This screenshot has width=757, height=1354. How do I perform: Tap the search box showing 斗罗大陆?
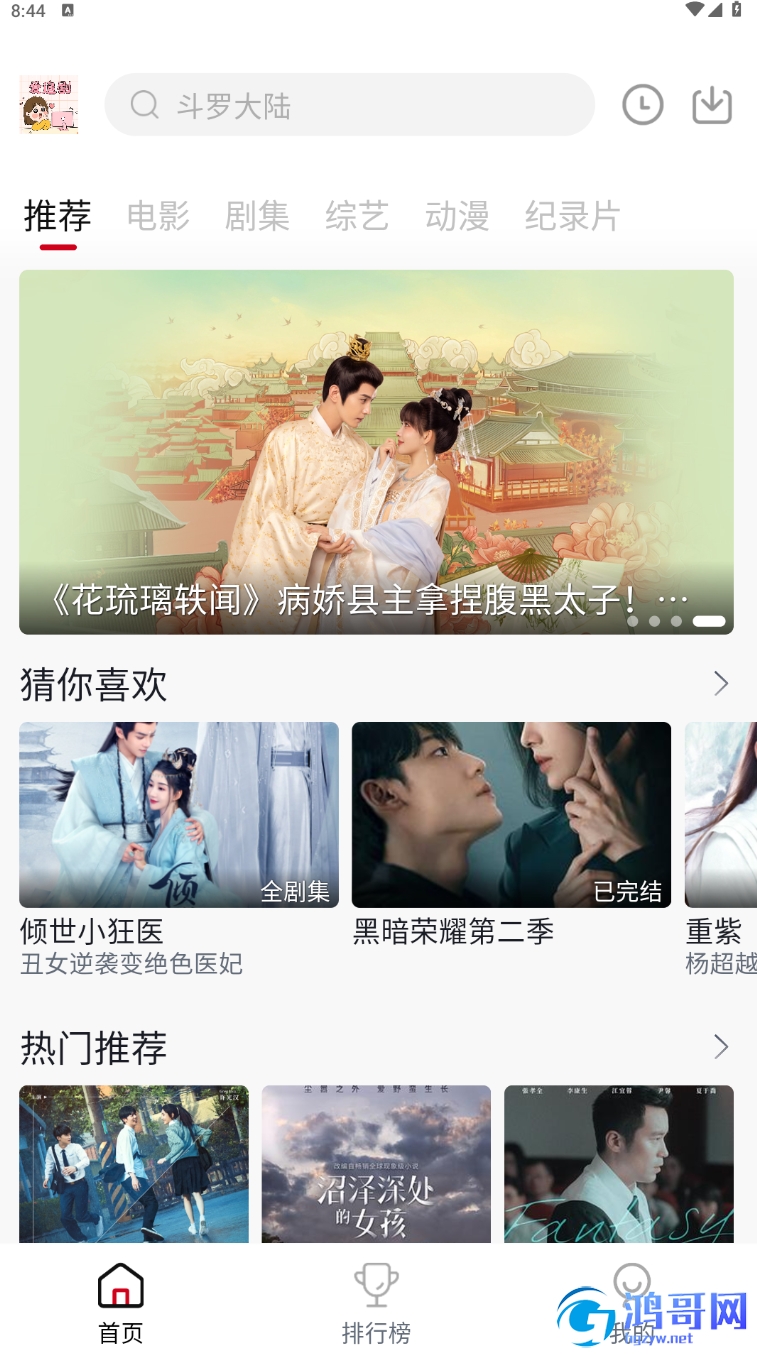[350, 104]
